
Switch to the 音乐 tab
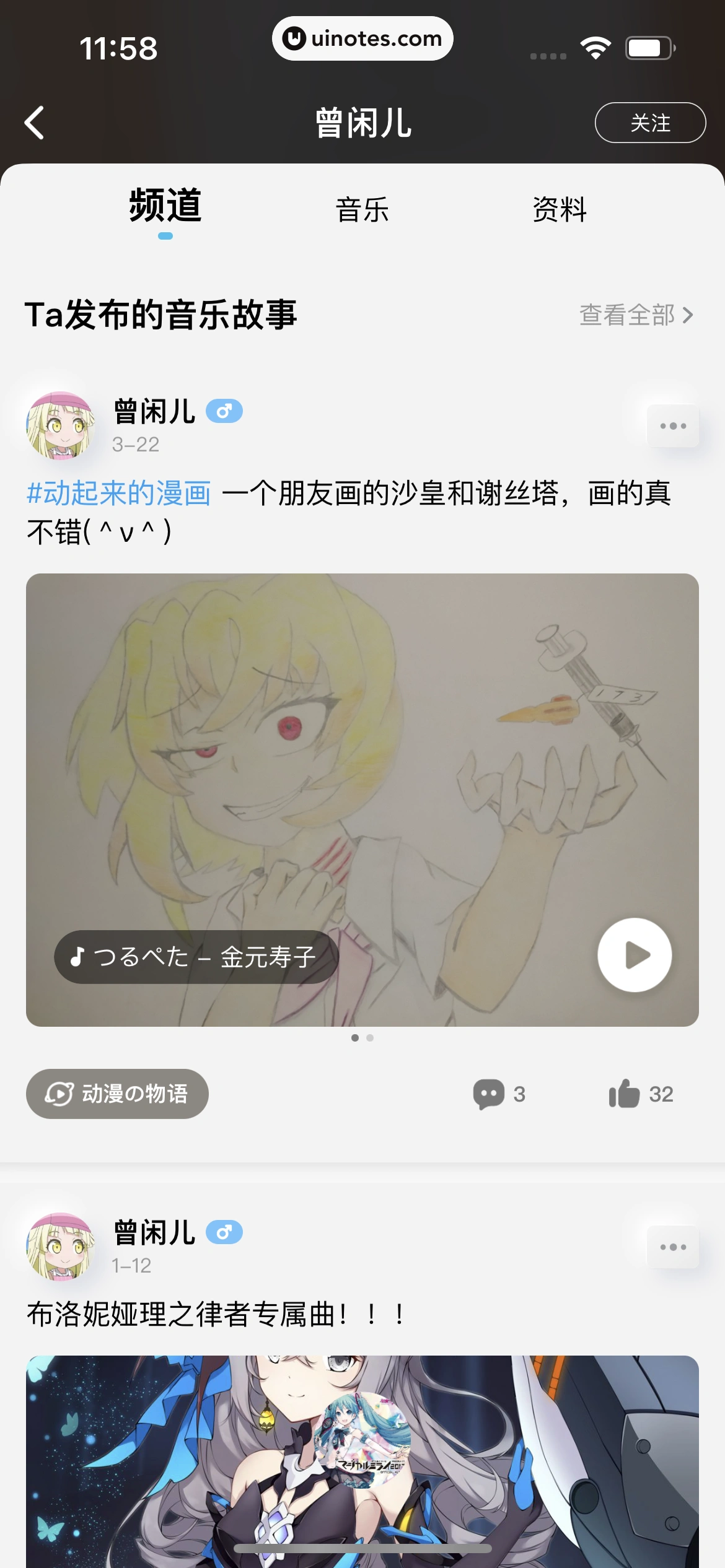click(362, 209)
